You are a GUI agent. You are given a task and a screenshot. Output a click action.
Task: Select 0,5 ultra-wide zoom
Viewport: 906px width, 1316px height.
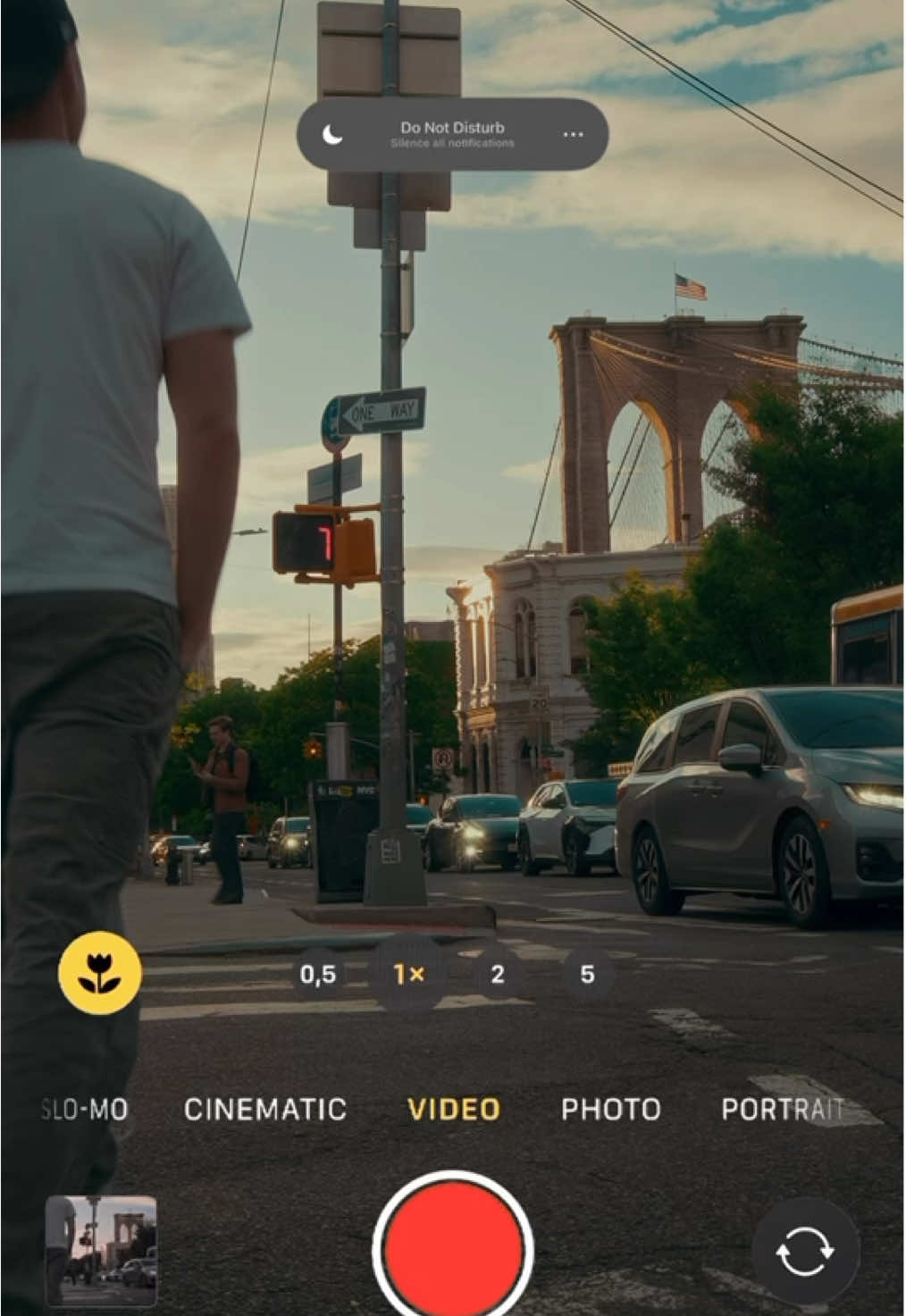[x=318, y=974]
